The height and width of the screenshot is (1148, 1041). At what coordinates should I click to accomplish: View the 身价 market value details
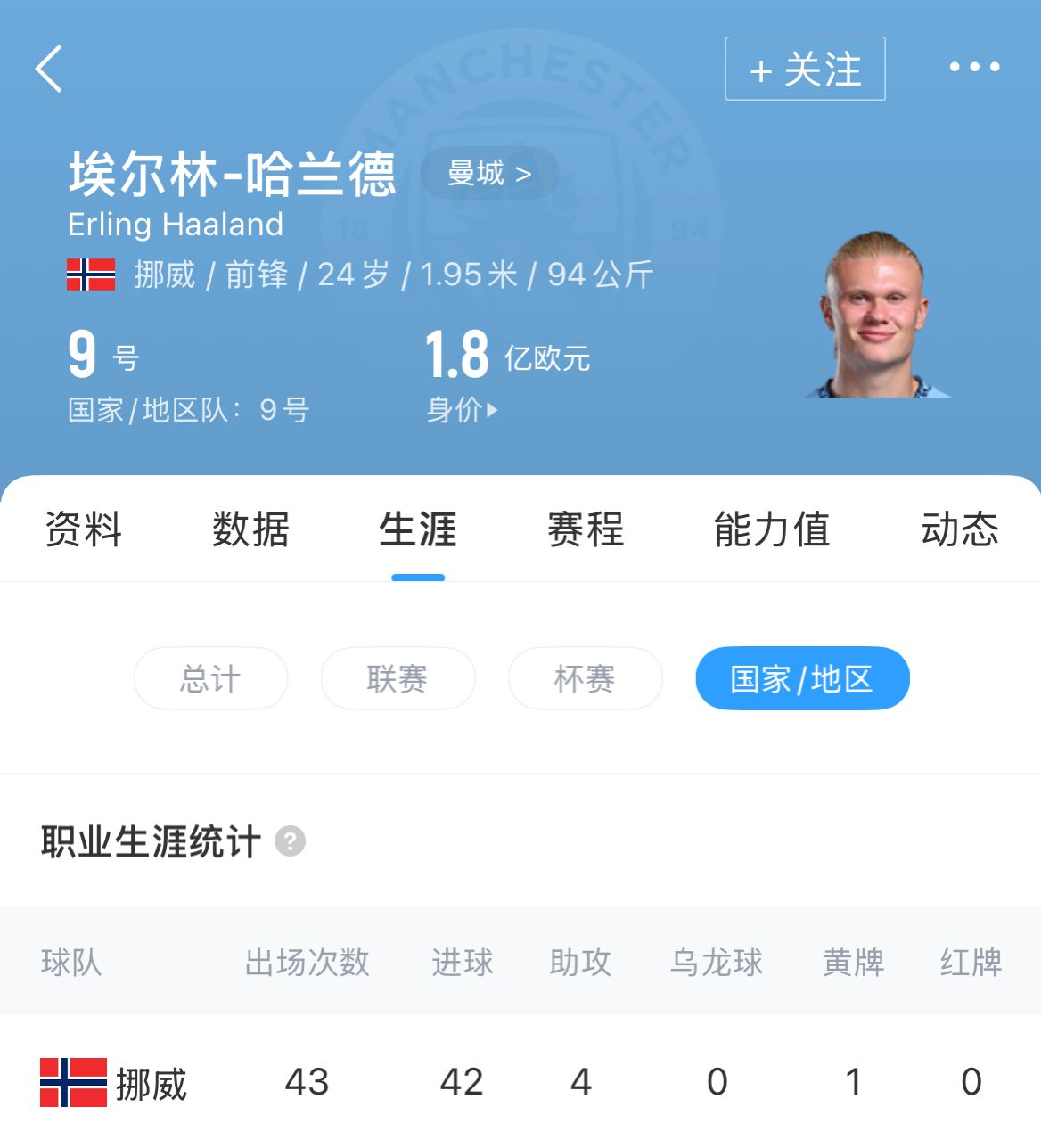(x=462, y=409)
